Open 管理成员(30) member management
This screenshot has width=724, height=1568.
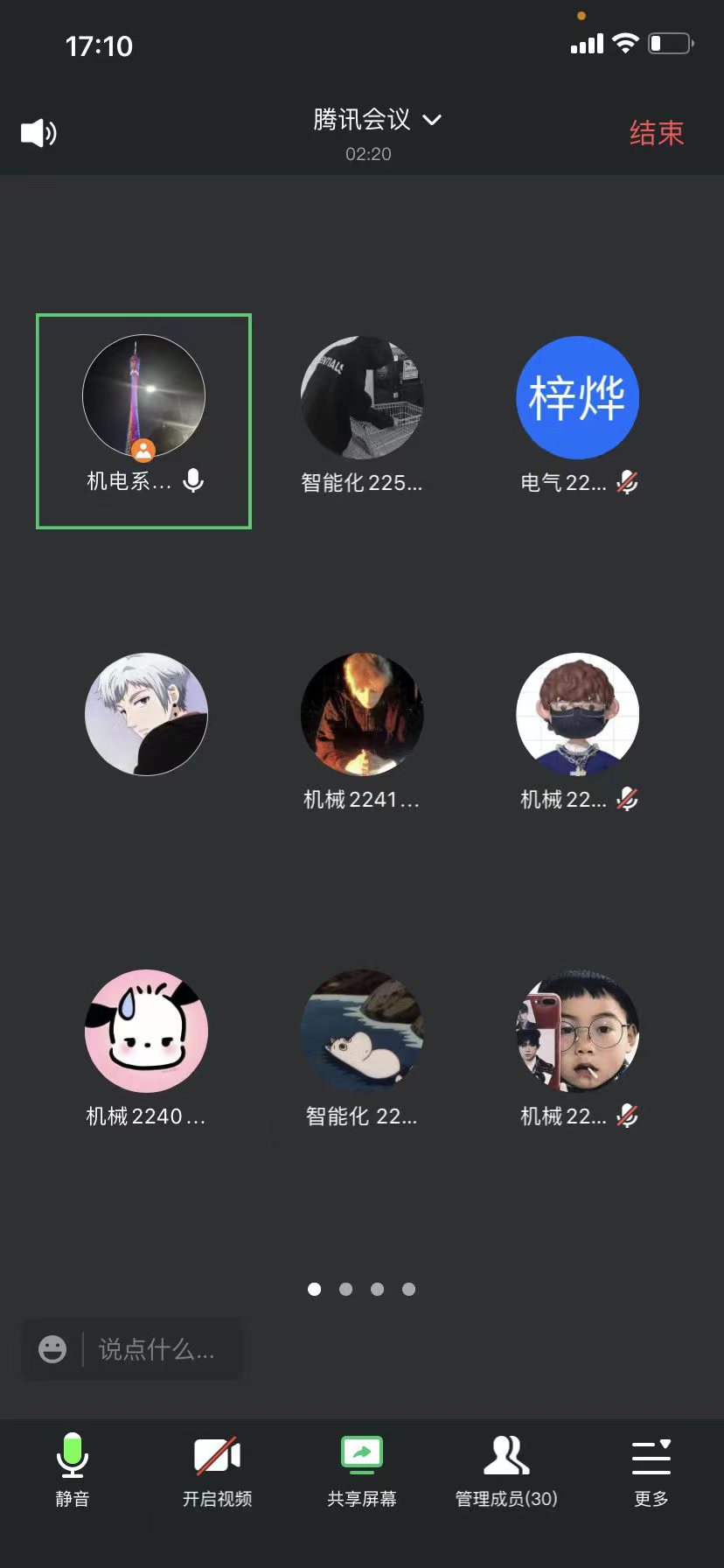tap(506, 1470)
